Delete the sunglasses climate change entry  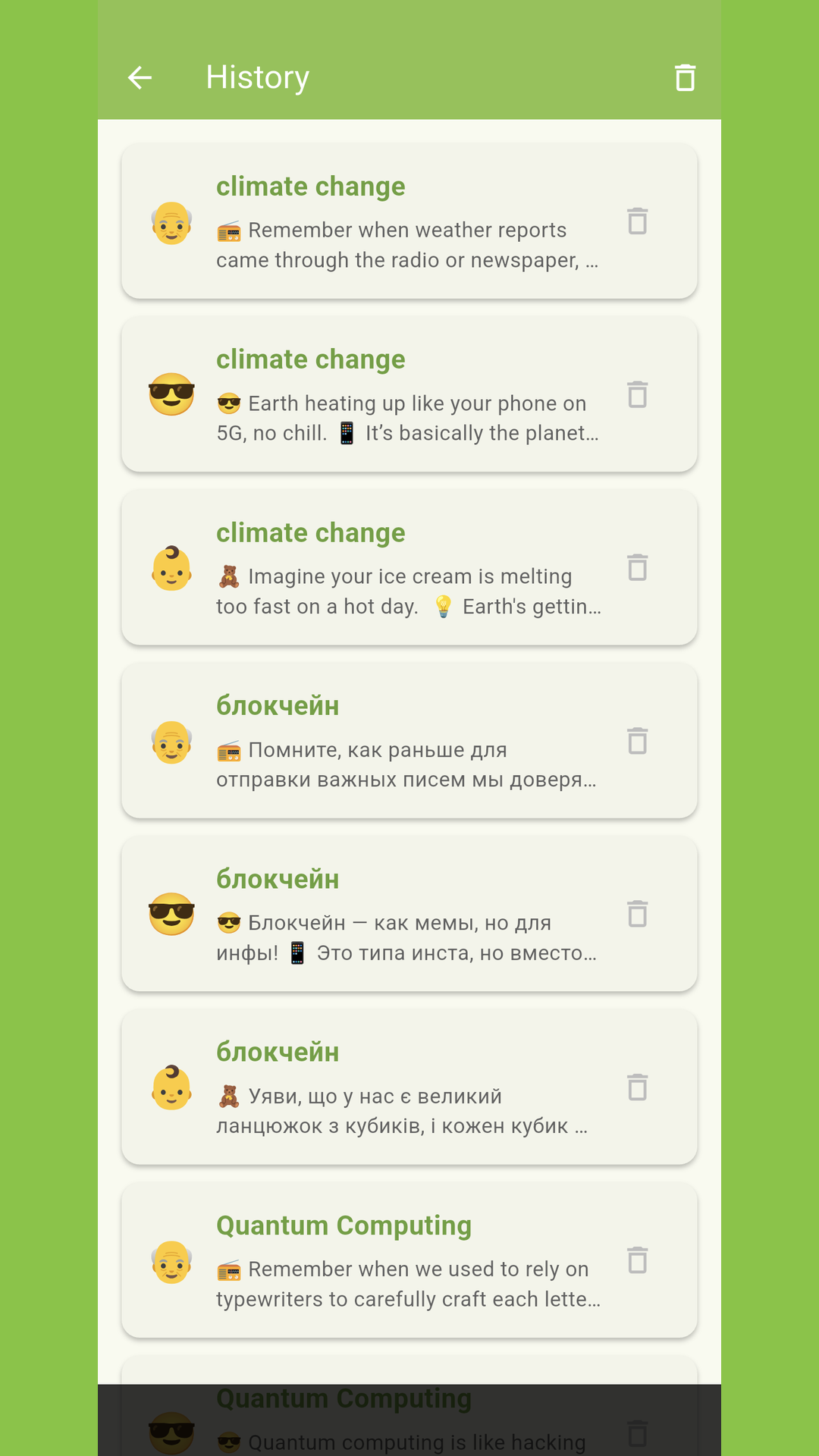point(637,395)
